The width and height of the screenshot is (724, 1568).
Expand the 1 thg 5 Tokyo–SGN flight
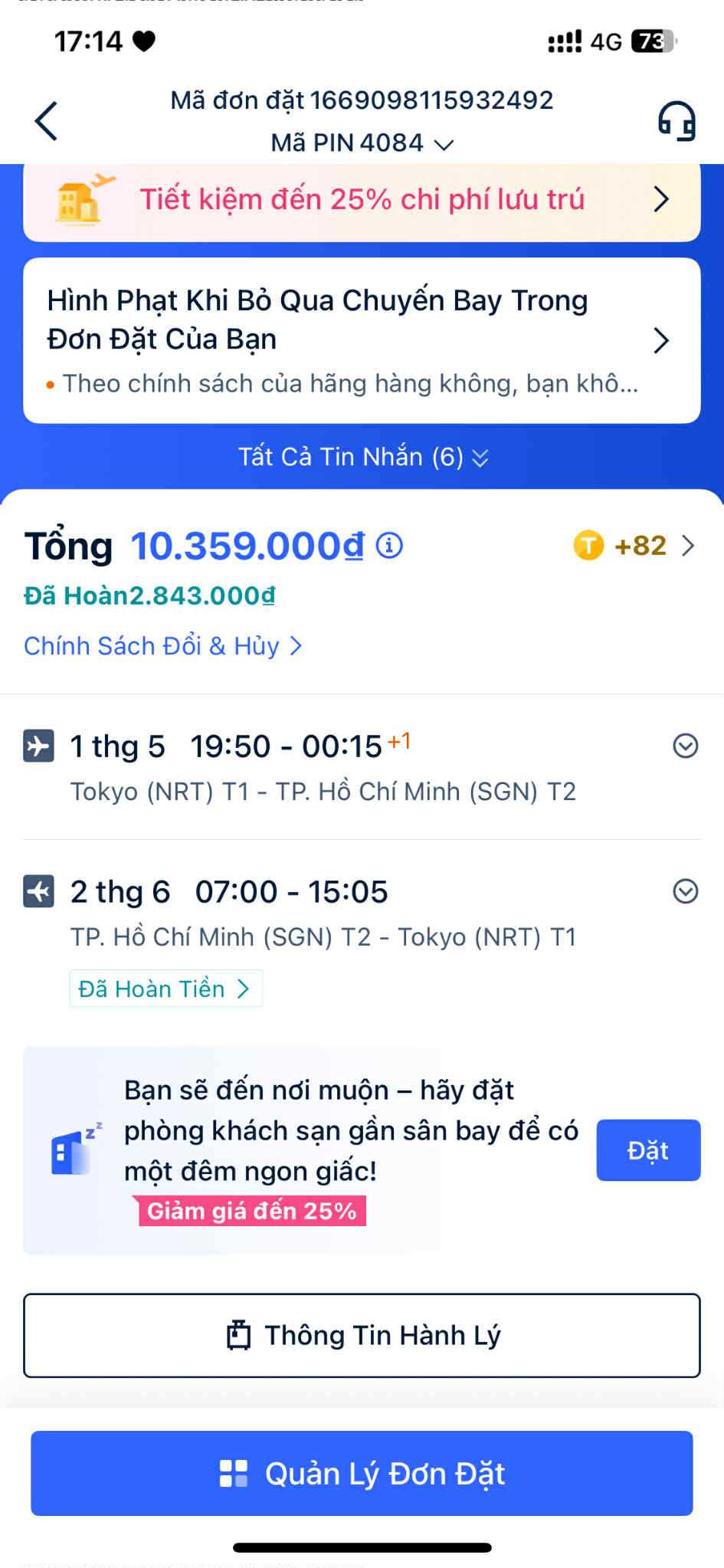[685, 746]
